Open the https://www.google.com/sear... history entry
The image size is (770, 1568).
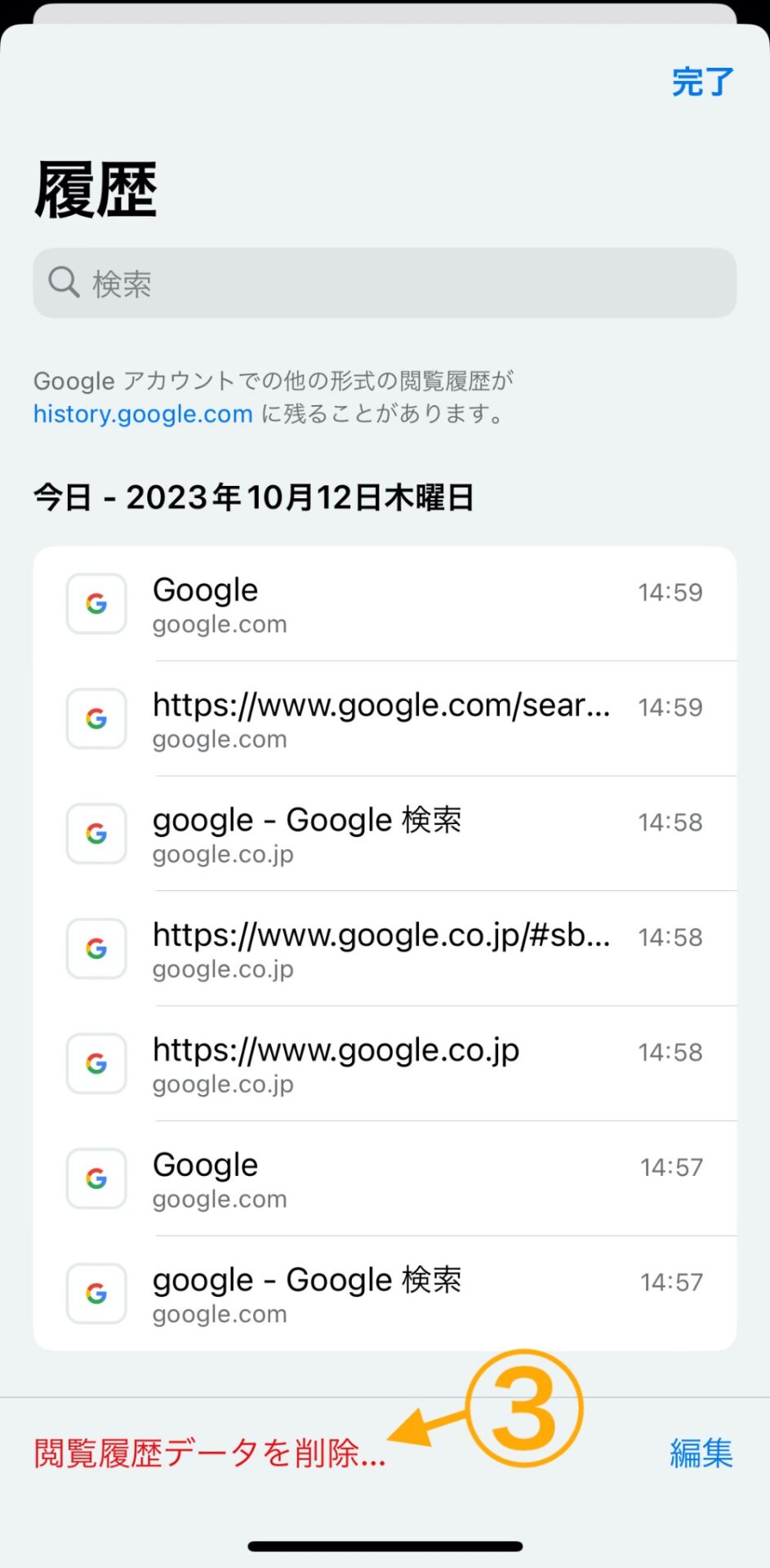[385, 719]
